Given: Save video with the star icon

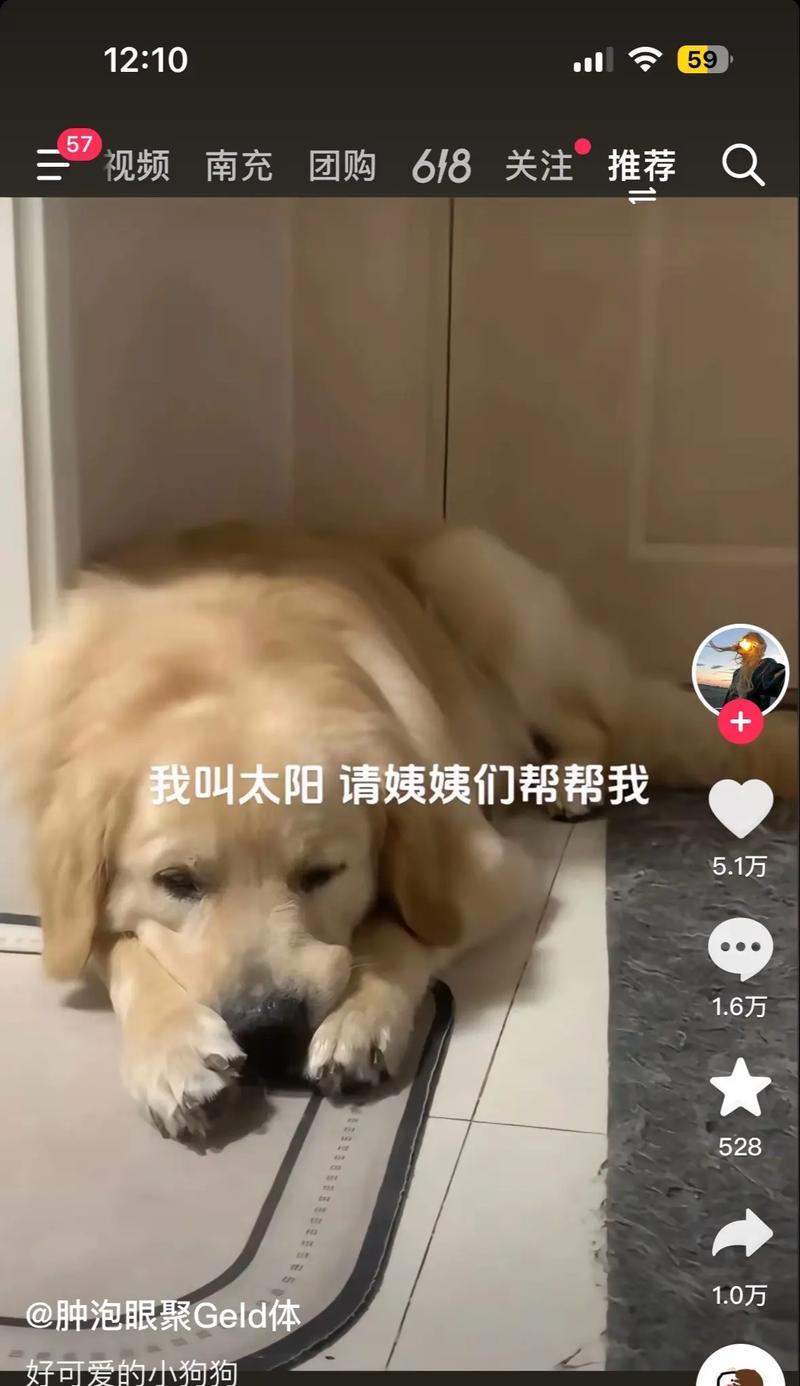Looking at the screenshot, I should point(740,1090).
